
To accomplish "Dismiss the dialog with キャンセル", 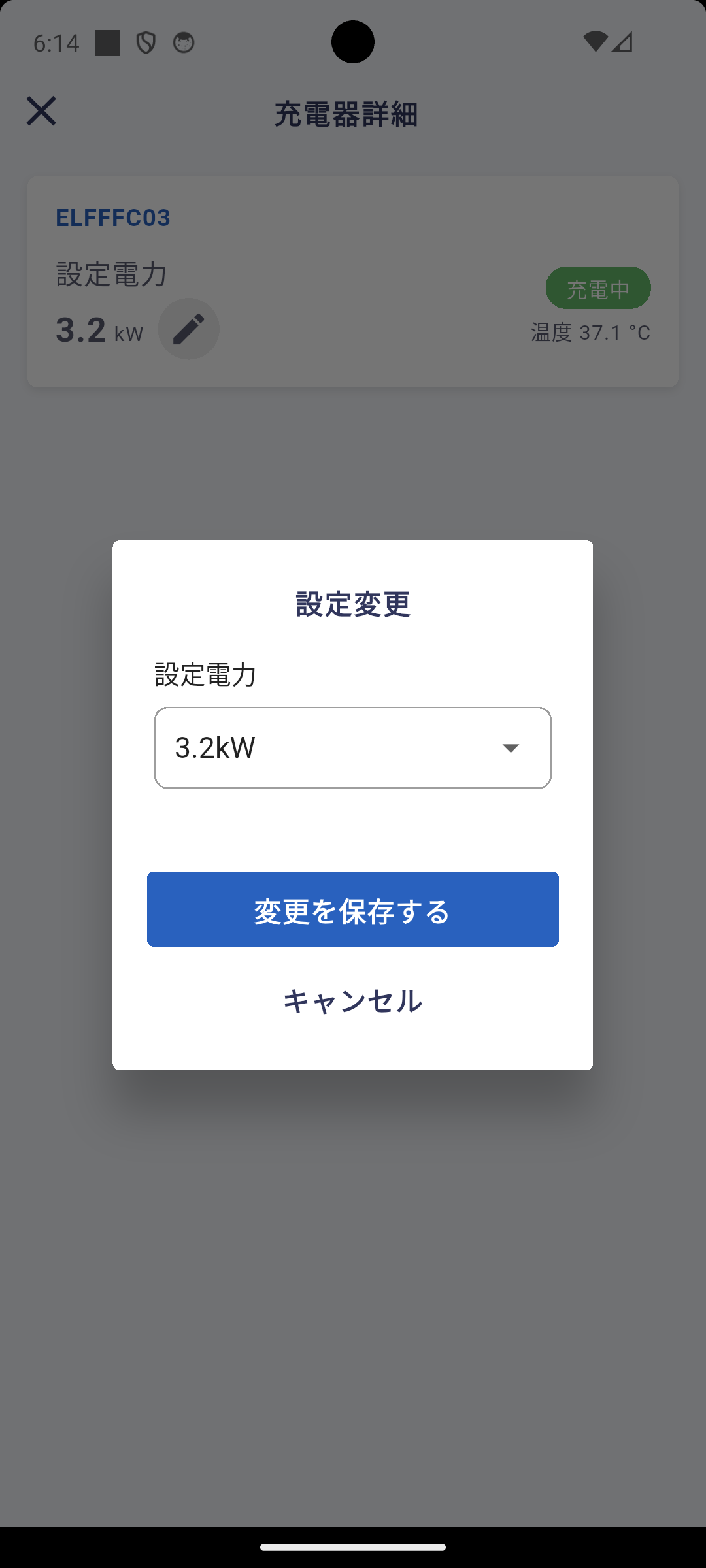I will [352, 1001].
